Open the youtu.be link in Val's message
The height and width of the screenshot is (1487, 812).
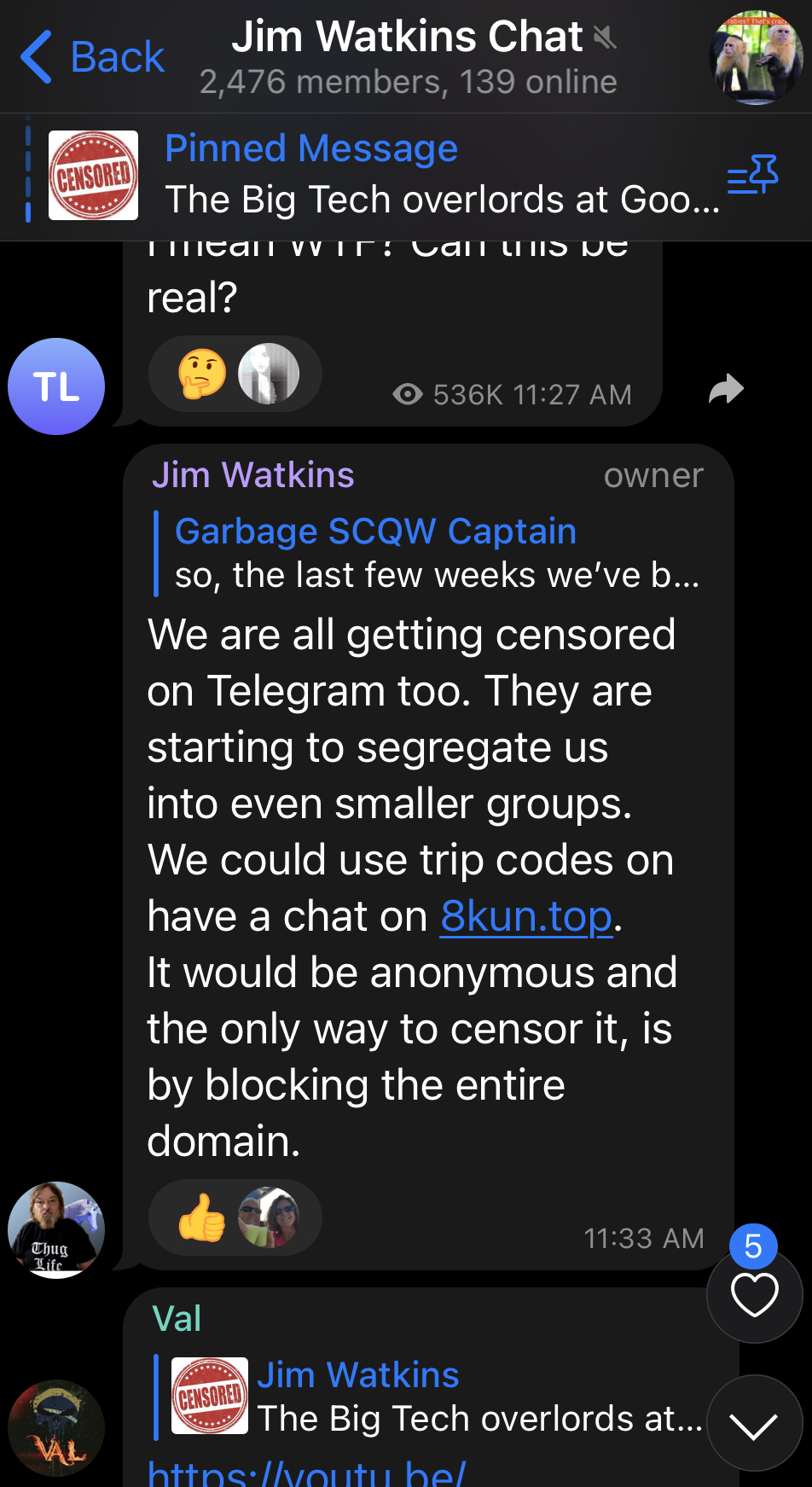coord(306,1472)
